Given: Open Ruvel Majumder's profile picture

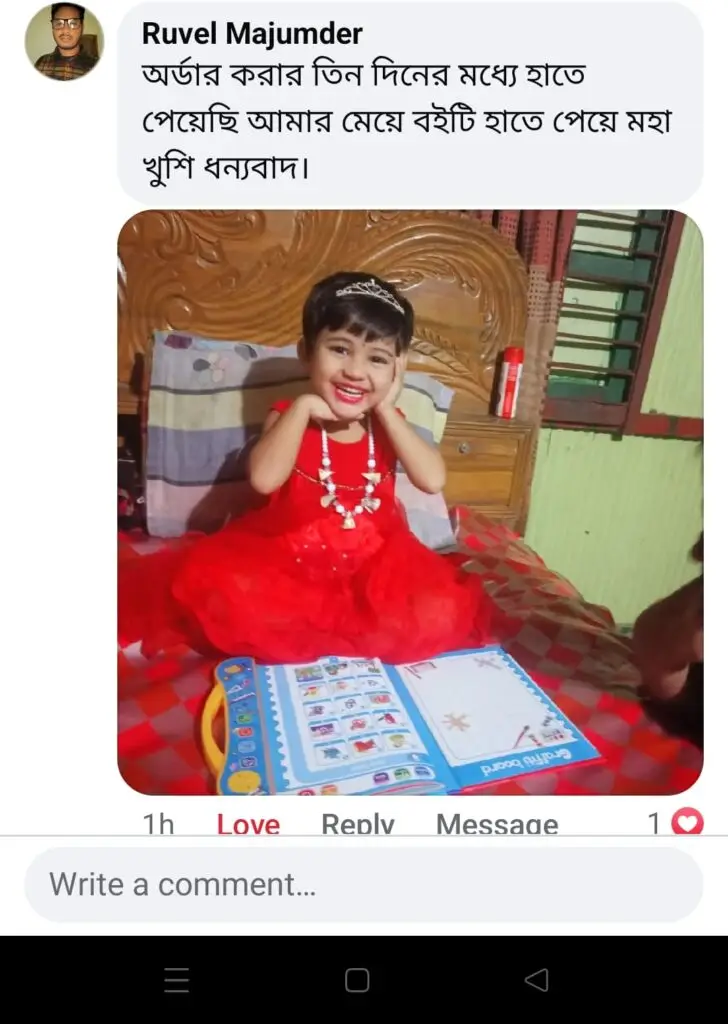Looking at the screenshot, I should click(64, 42).
